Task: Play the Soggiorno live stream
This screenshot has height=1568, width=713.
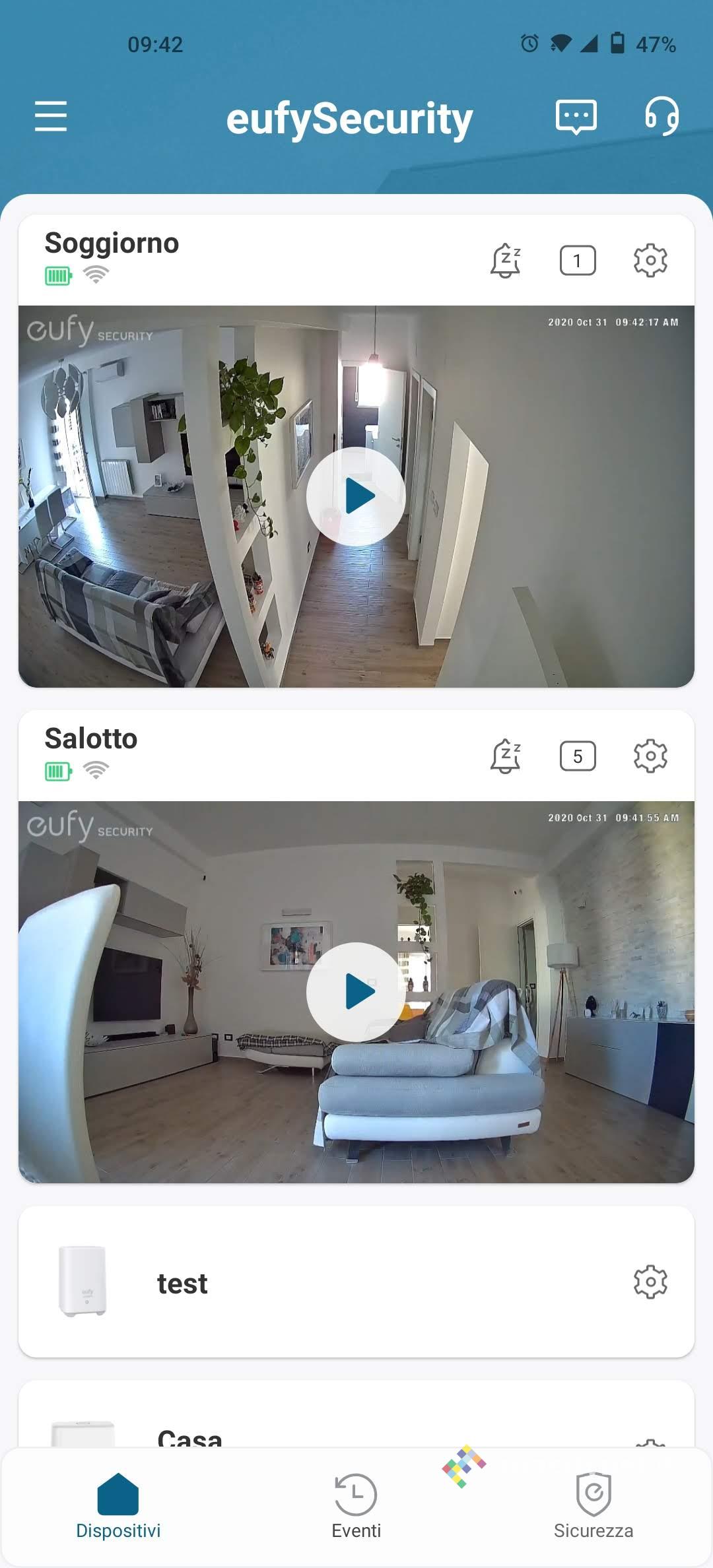Action: point(356,496)
